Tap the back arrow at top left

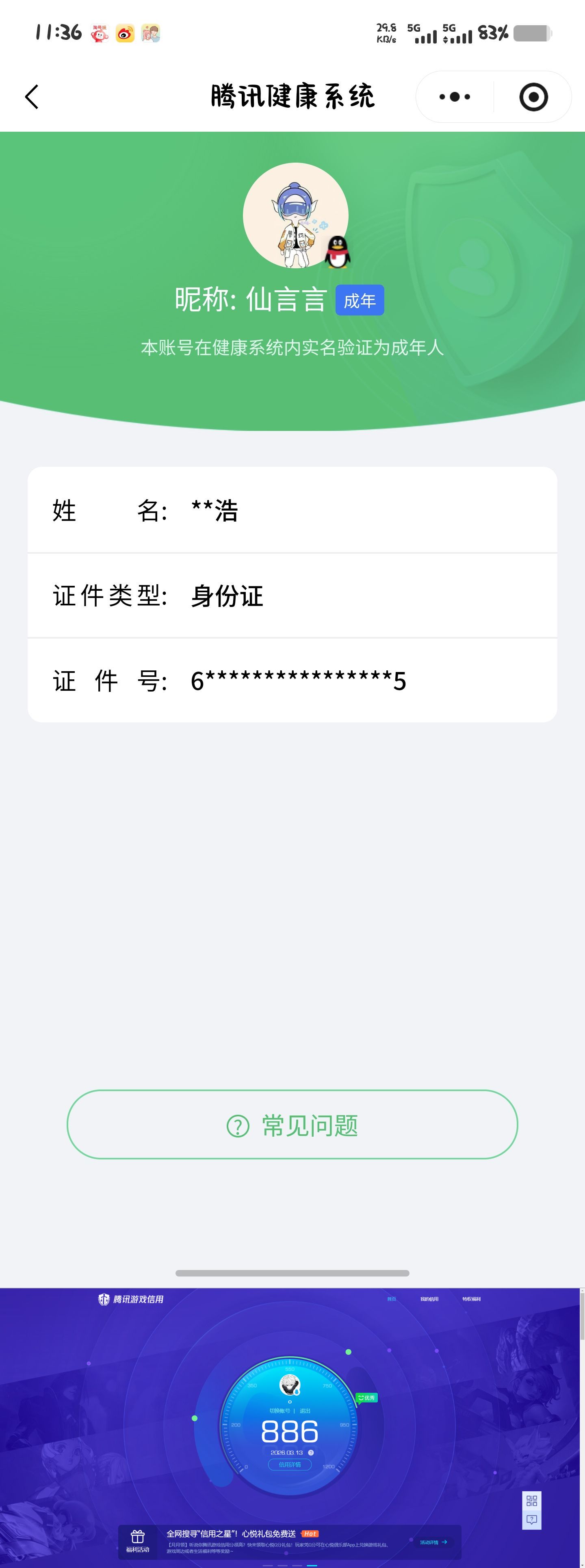(x=33, y=97)
